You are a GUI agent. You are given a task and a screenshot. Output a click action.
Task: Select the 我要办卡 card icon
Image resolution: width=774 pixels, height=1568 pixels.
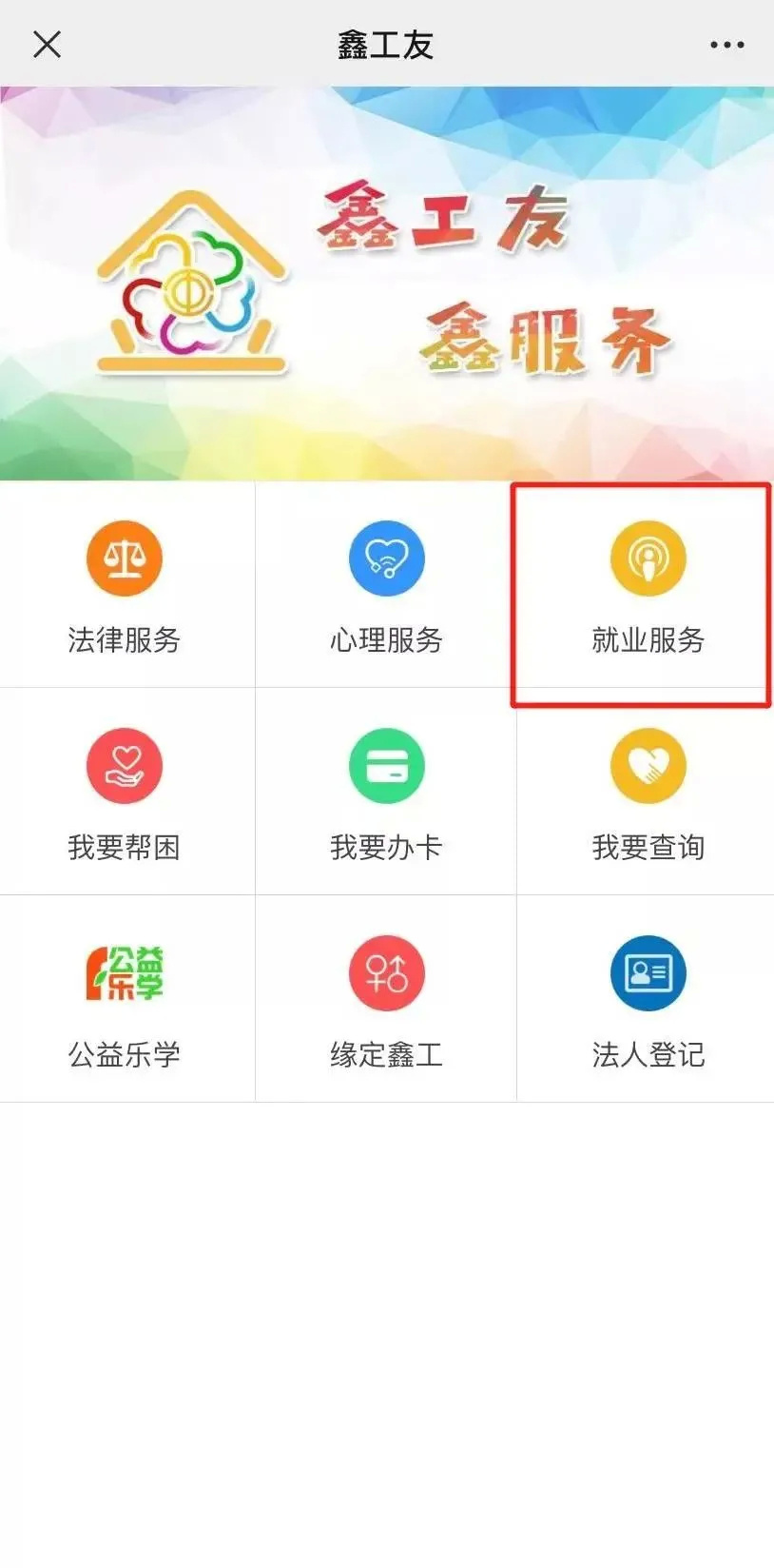point(385,765)
